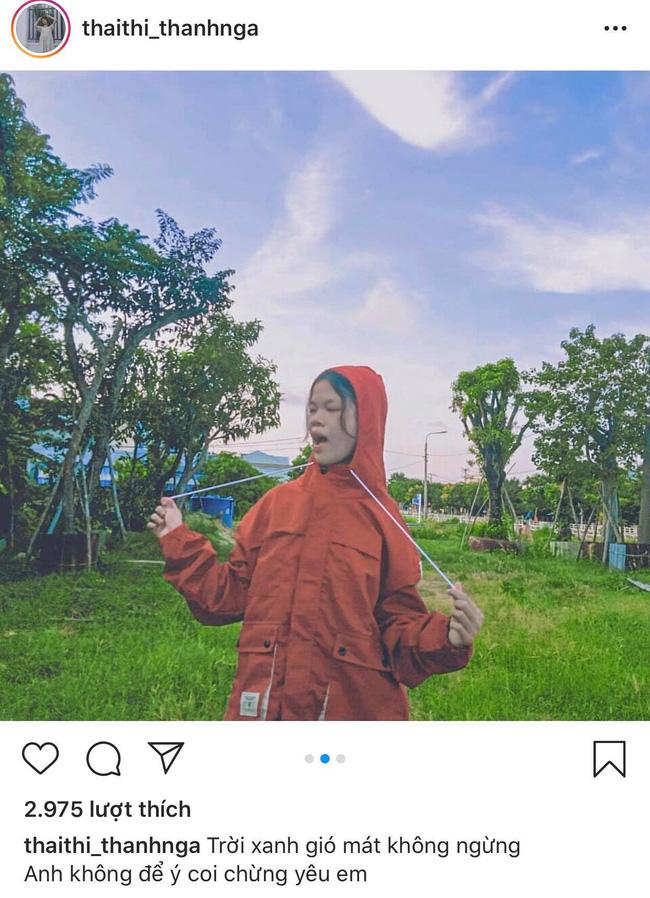This screenshot has height=898, width=650.
Task: Tap the thaithi_thanhnga username in the caption
Action: pyautogui.click(x=111, y=845)
